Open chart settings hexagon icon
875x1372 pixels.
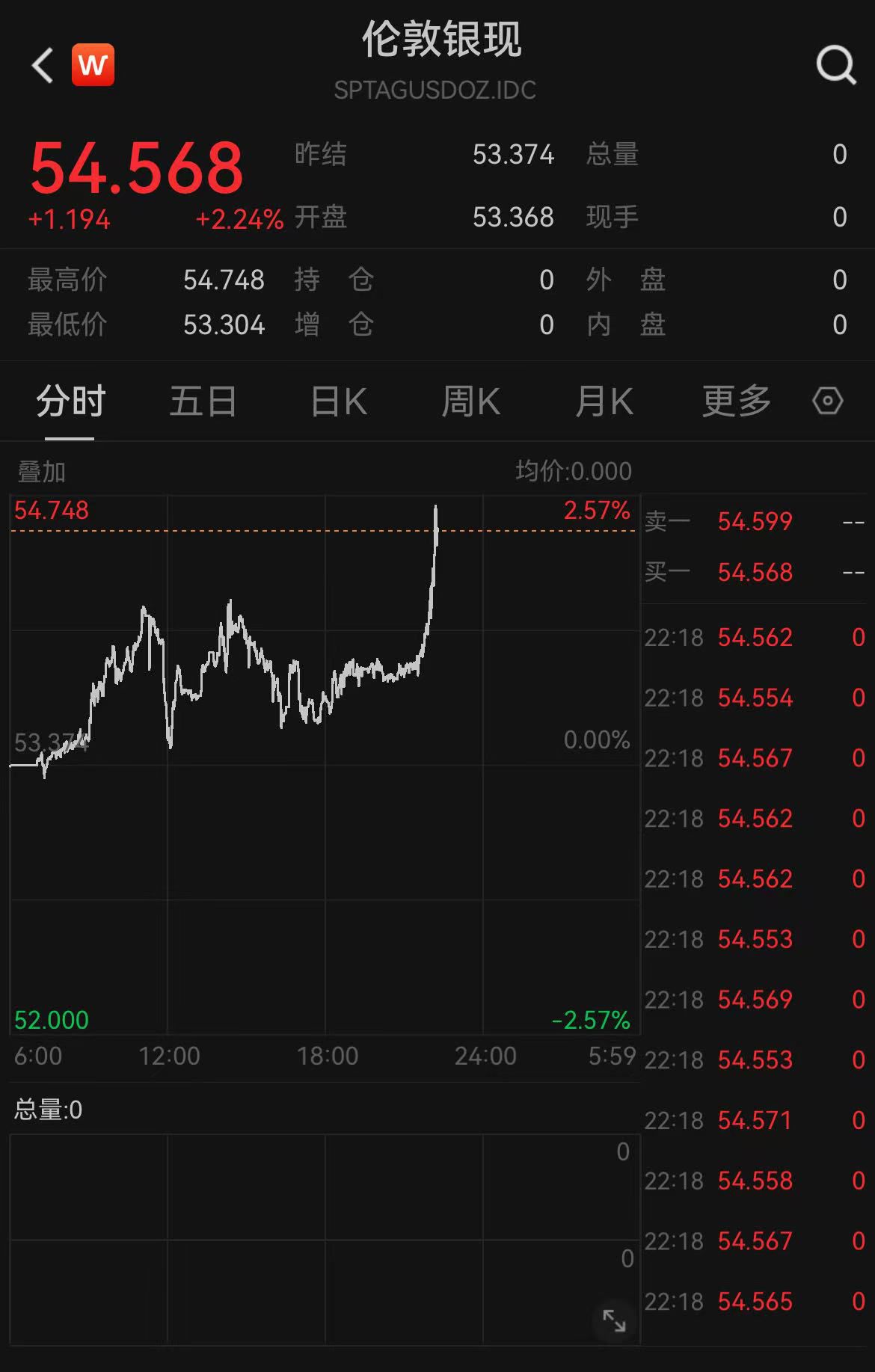coord(827,402)
